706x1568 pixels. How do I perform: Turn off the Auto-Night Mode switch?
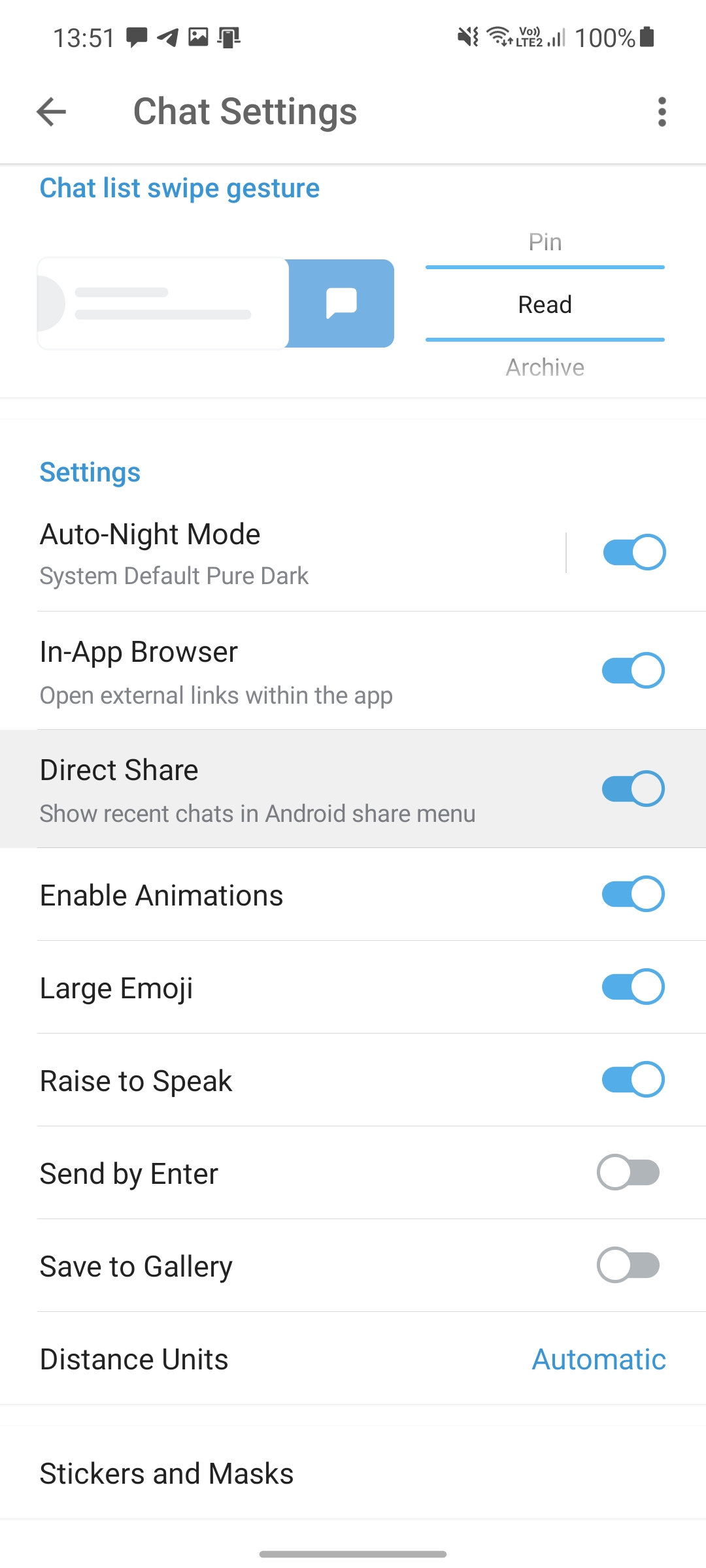(x=633, y=553)
